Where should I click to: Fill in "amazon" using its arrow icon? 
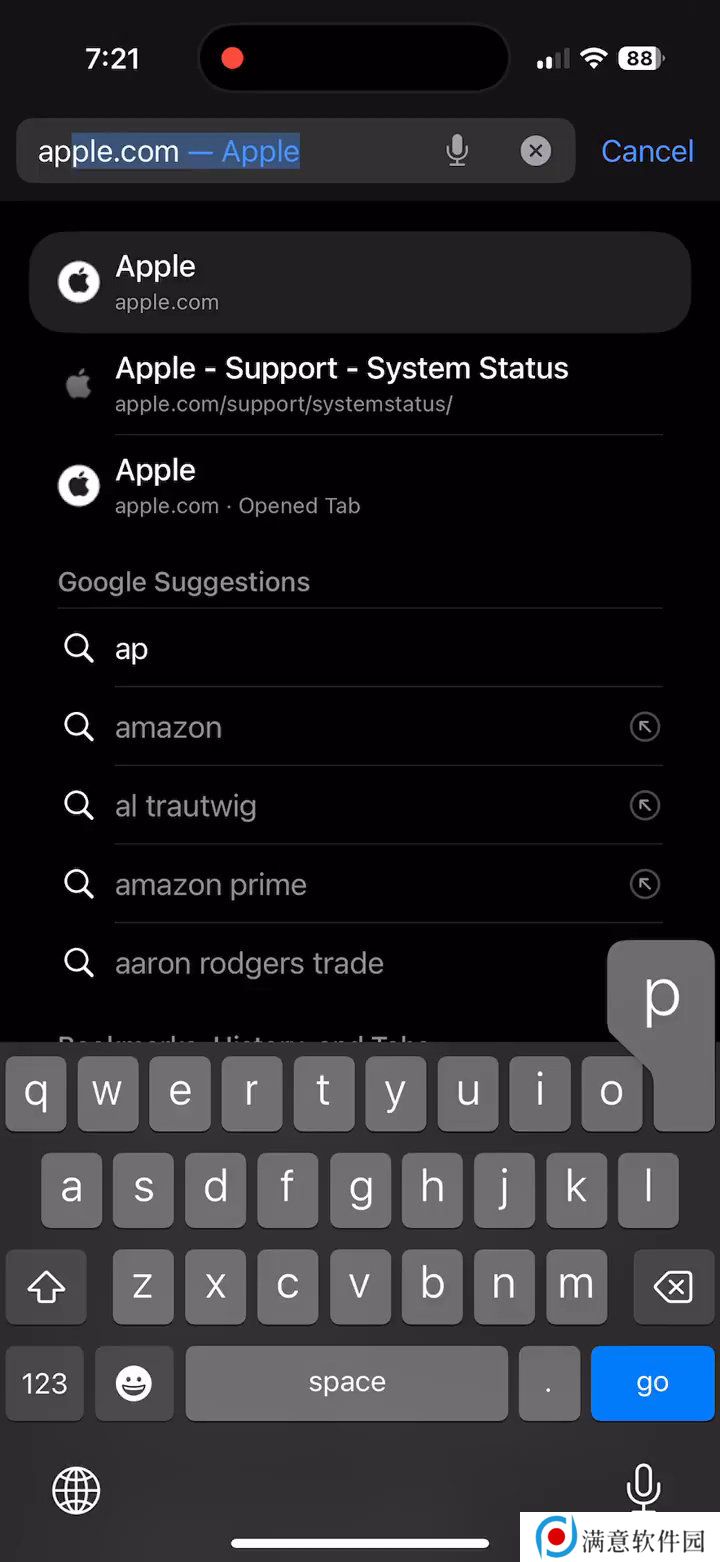pyautogui.click(x=645, y=727)
